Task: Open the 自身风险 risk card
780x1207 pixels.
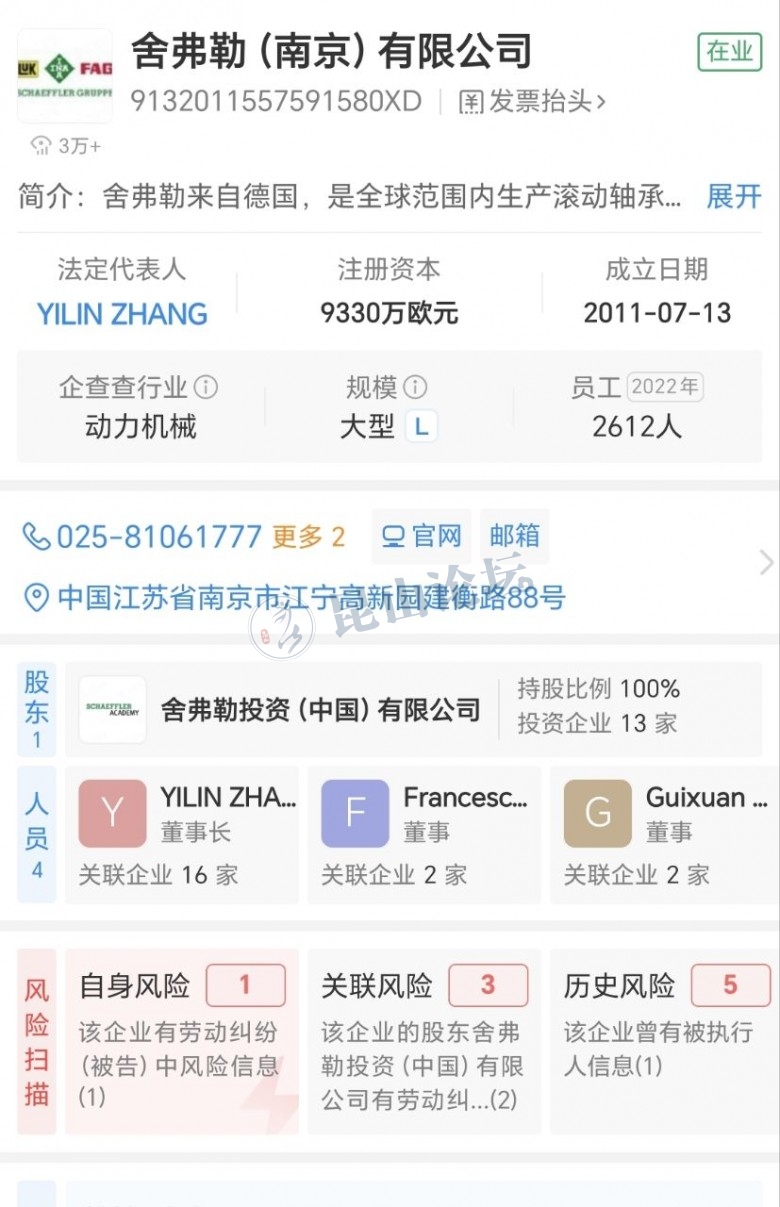Action: [x=182, y=1041]
